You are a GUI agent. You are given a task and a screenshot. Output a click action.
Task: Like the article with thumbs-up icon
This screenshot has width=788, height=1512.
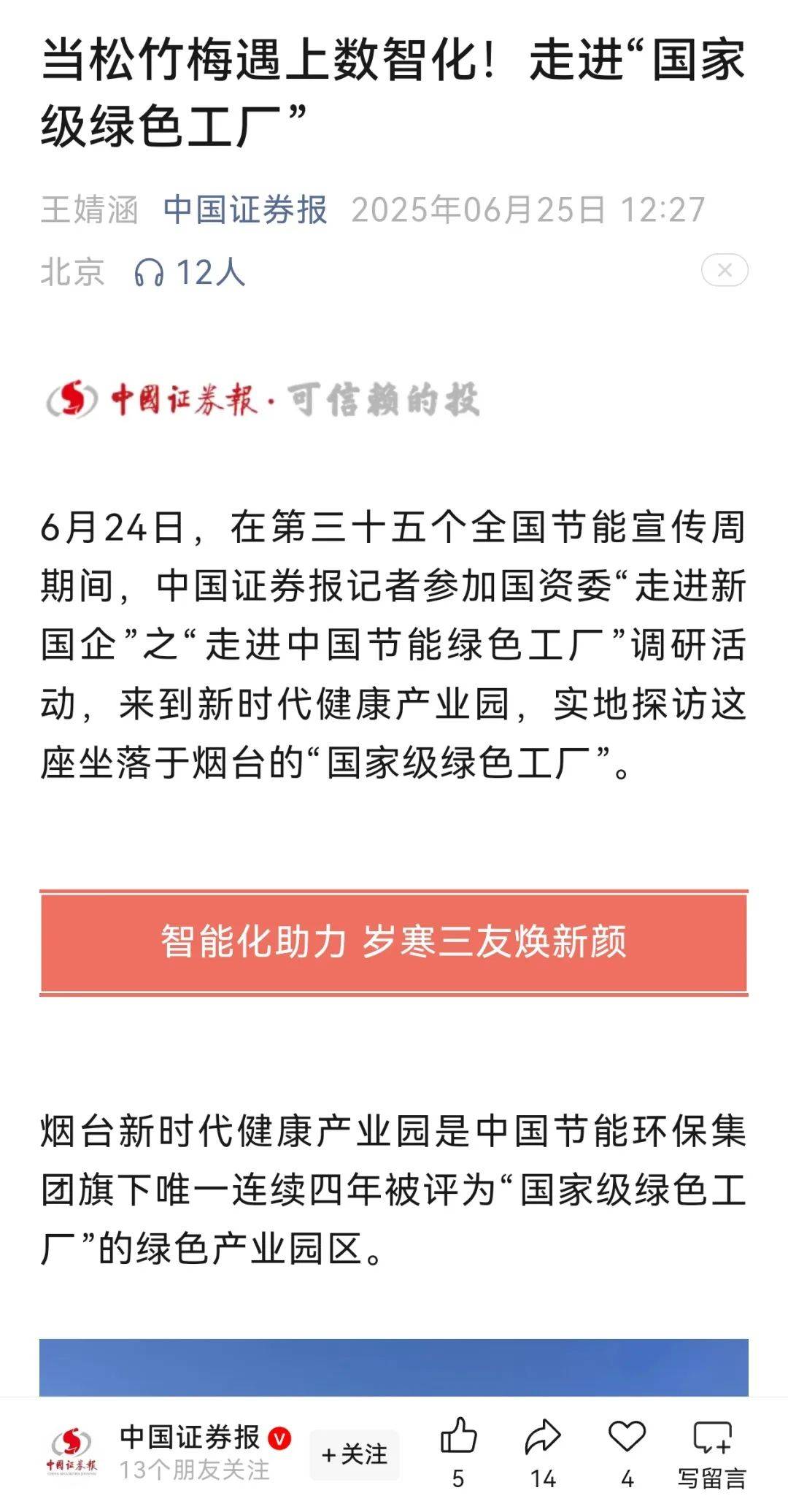[x=458, y=1438]
